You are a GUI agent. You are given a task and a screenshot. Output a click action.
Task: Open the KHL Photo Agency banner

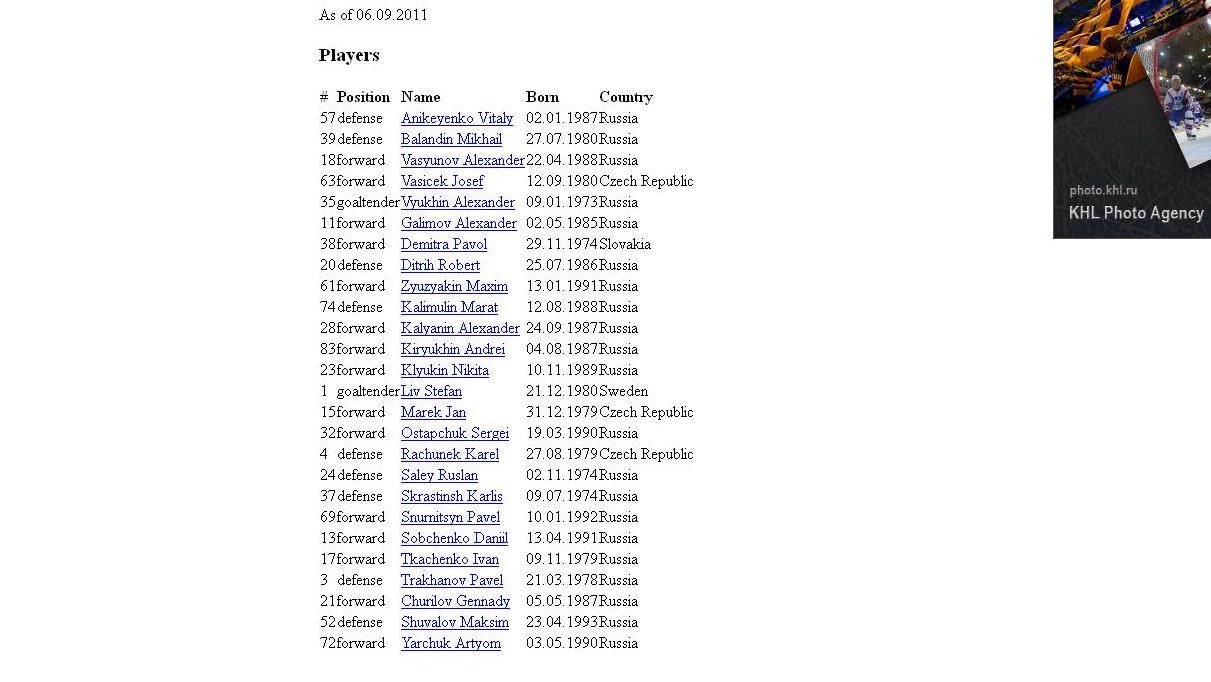coord(1132,118)
